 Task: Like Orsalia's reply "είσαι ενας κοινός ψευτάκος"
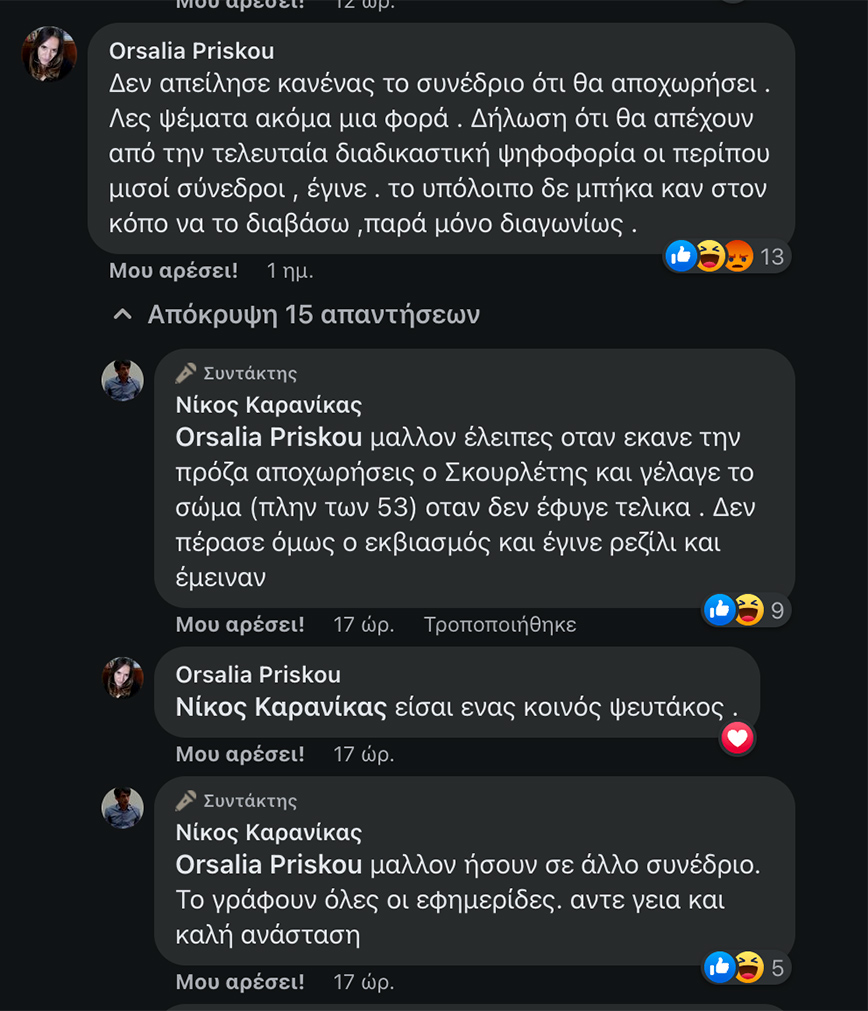[x=240, y=754]
